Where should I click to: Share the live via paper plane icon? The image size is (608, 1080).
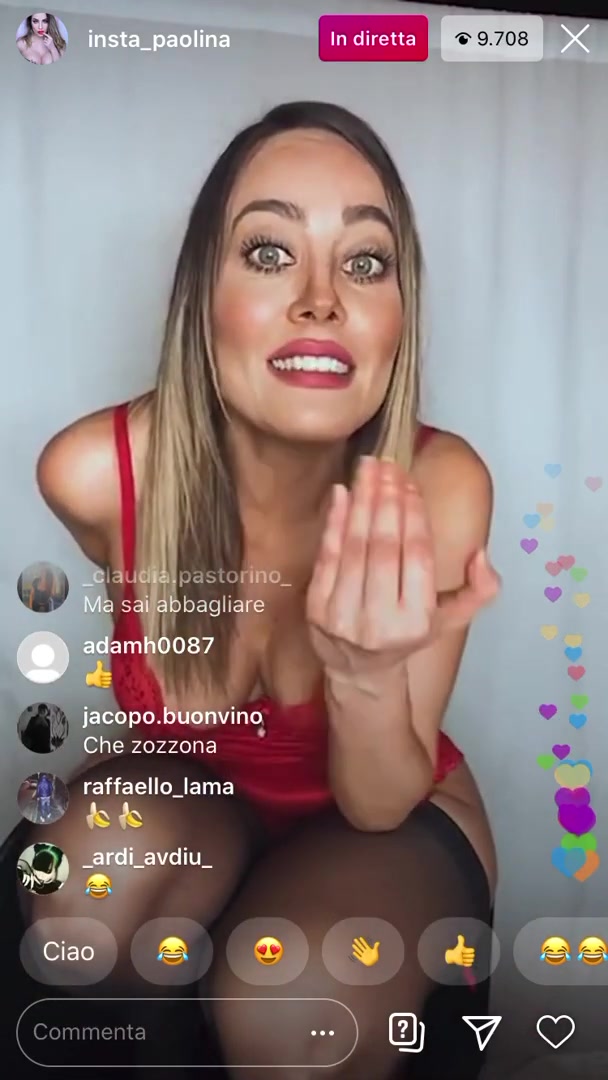click(x=481, y=1032)
